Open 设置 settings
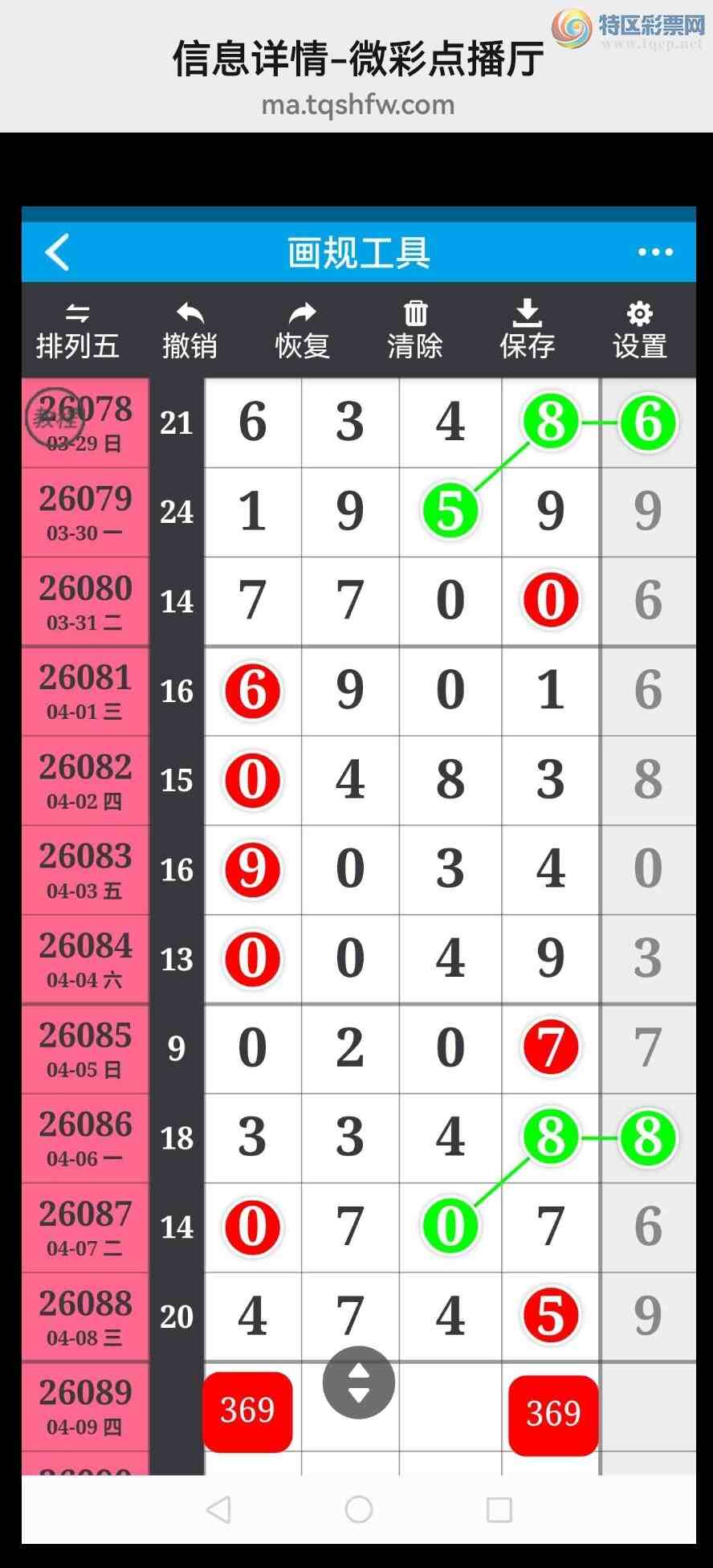Viewport: 713px width, 1568px height. coord(640,331)
